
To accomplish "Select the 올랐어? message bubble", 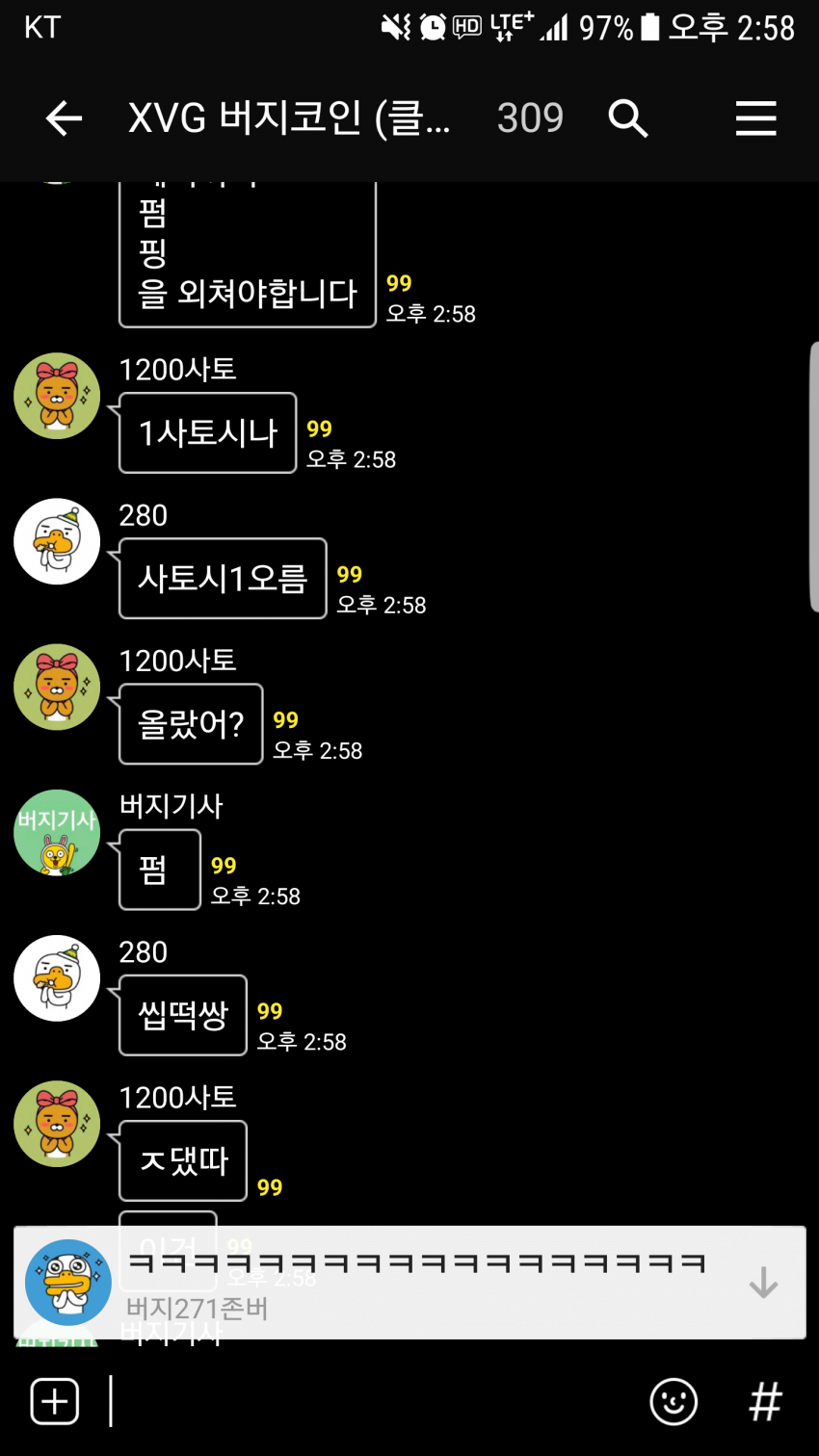I will [x=190, y=724].
